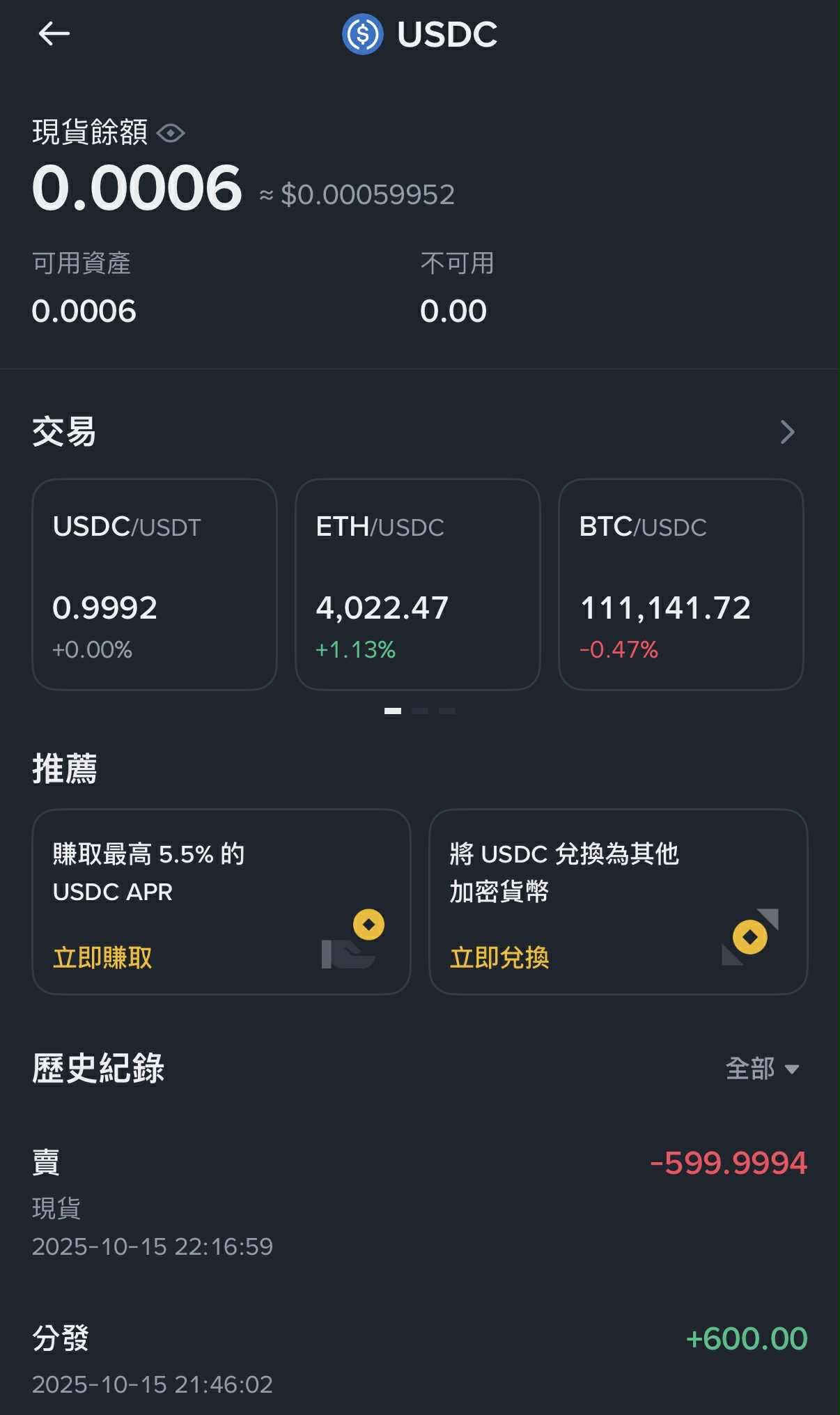This screenshot has width=840, height=1415.
Task: Go back using the top arrow
Action: click(54, 33)
